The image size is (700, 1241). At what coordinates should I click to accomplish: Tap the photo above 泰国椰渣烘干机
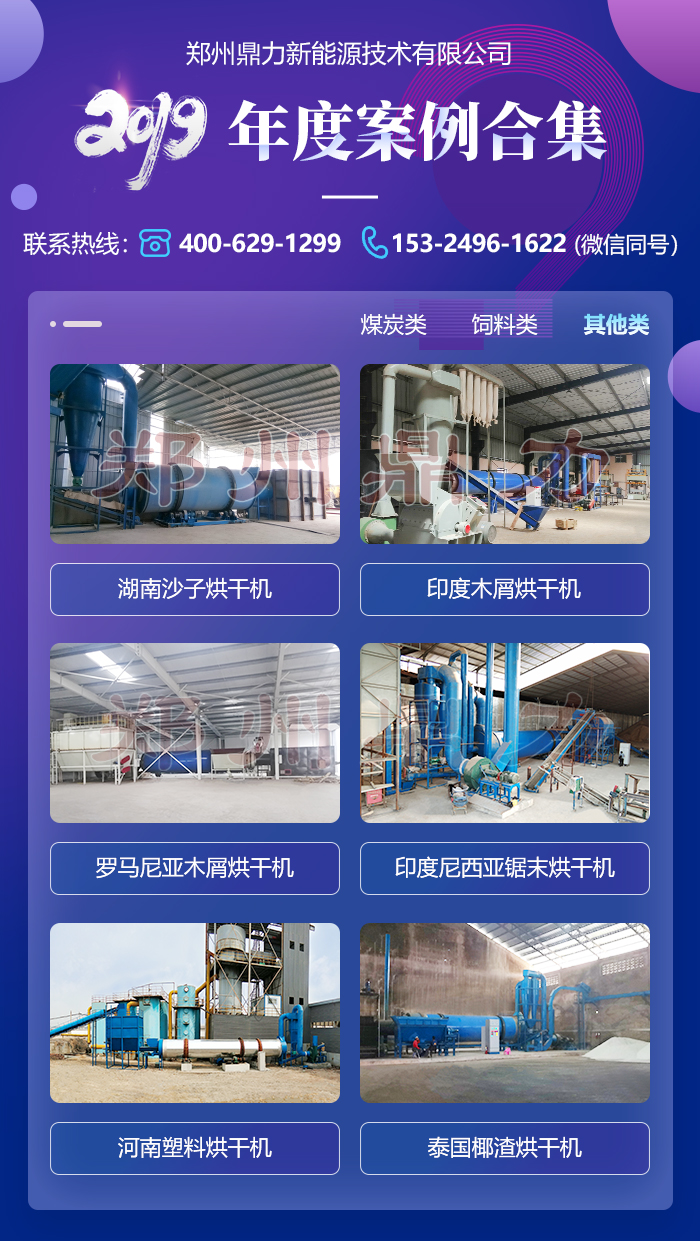click(504, 1012)
